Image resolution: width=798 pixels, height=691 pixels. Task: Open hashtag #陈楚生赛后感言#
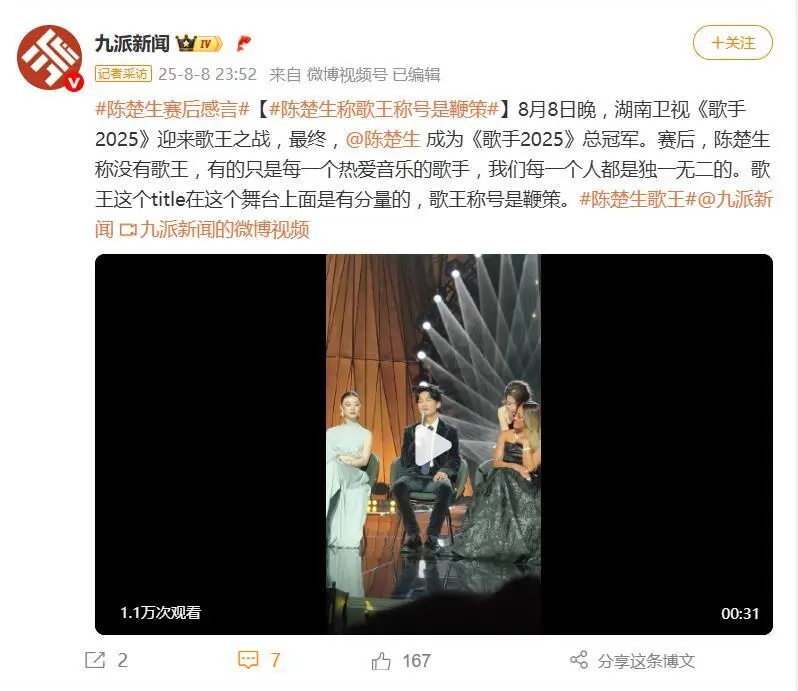pos(171,109)
